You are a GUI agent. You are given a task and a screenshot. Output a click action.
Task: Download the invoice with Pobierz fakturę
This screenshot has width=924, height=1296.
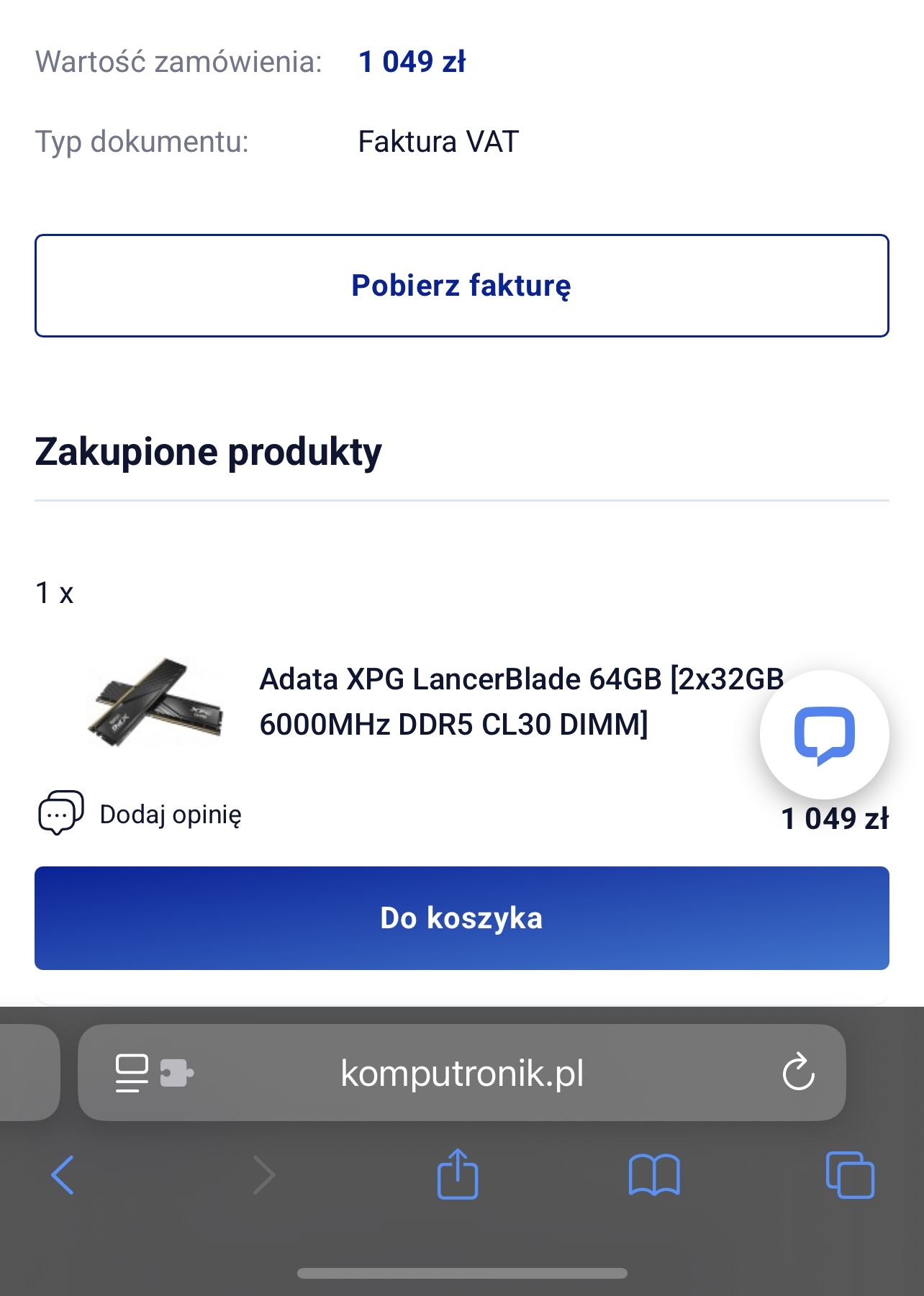pos(461,286)
